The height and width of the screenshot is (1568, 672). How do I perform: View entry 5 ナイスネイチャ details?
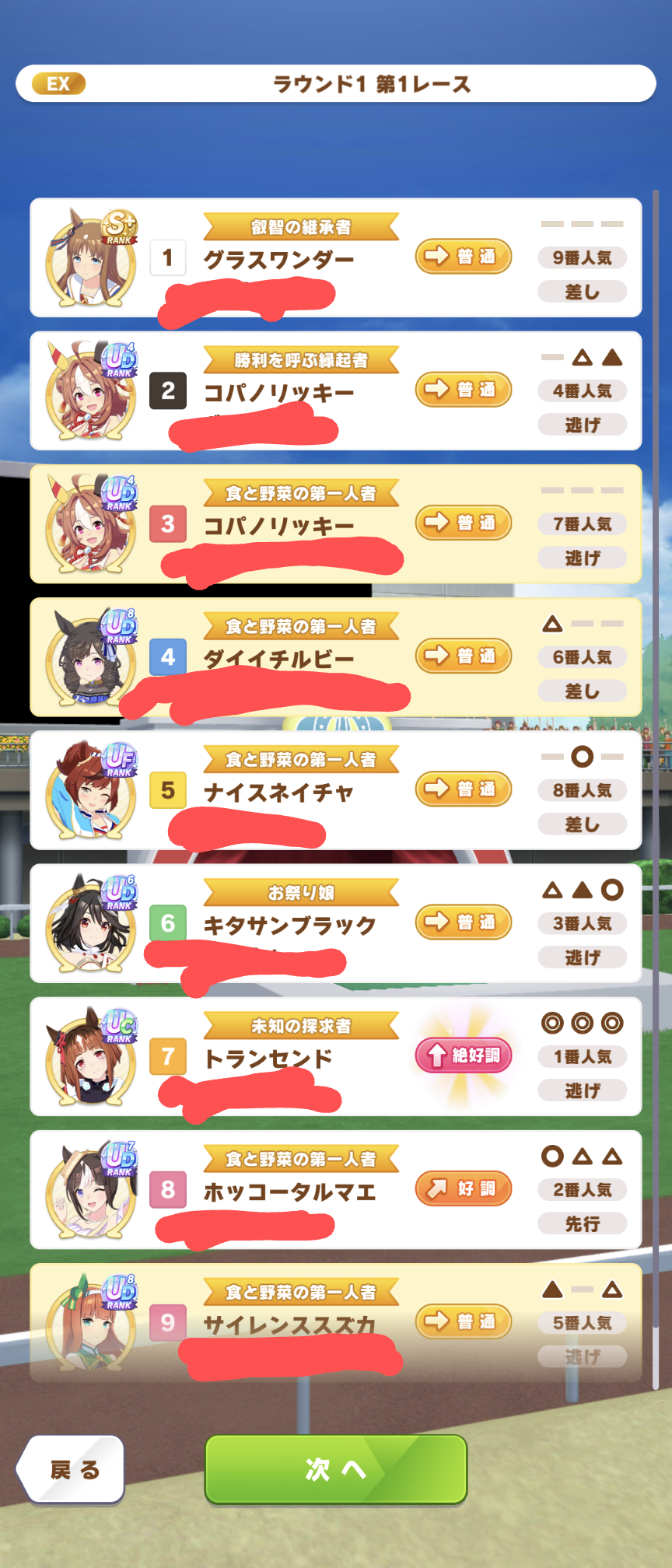(335, 790)
